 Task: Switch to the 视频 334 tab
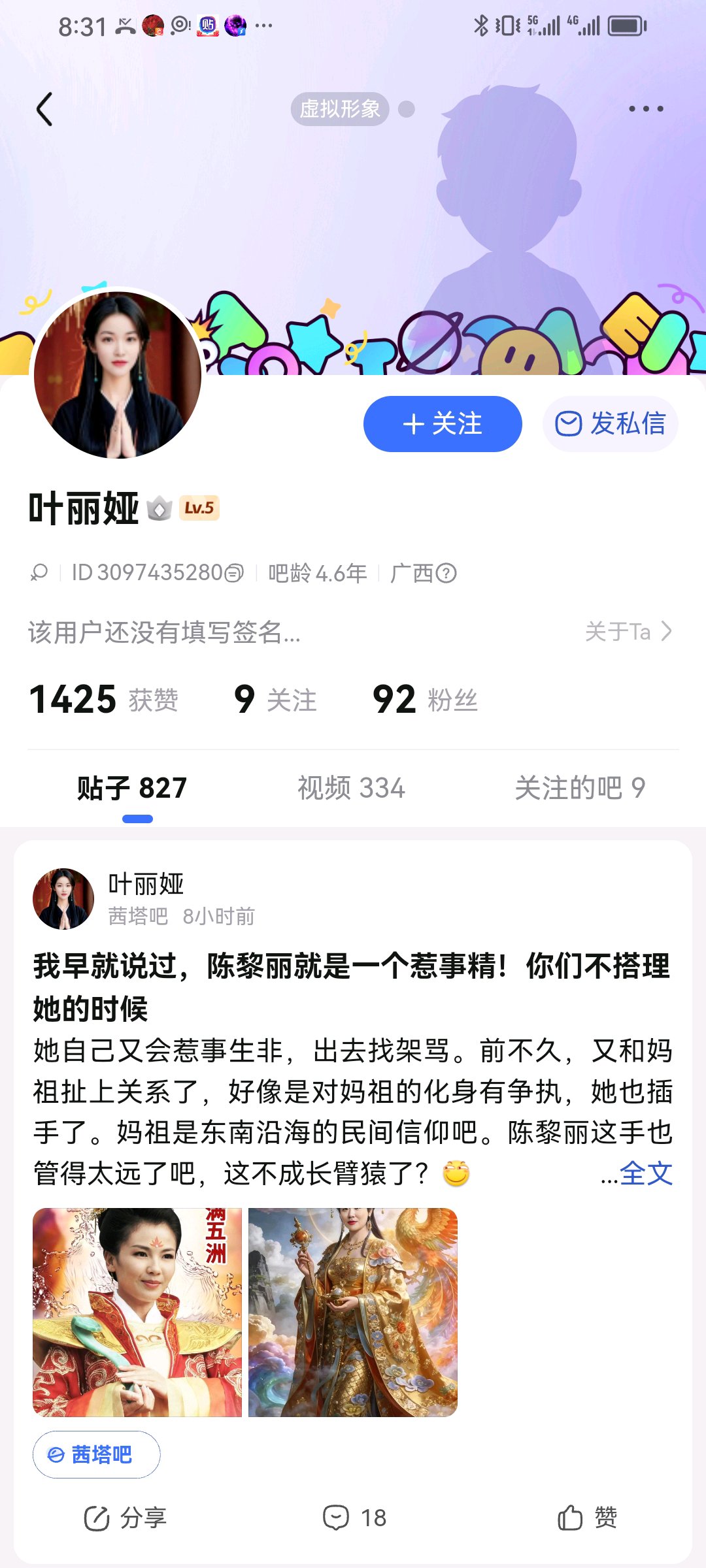pos(352,788)
